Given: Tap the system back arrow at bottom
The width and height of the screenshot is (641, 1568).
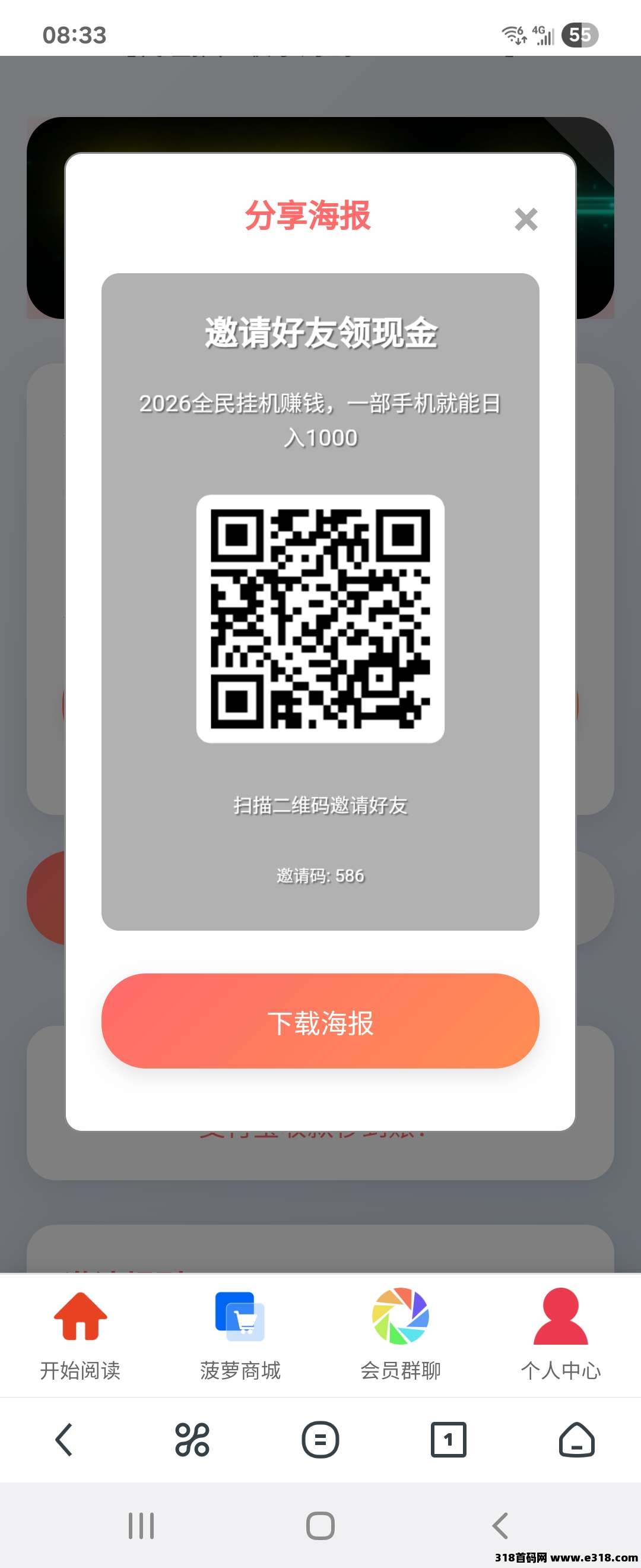Looking at the screenshot, I should 499,1526.
